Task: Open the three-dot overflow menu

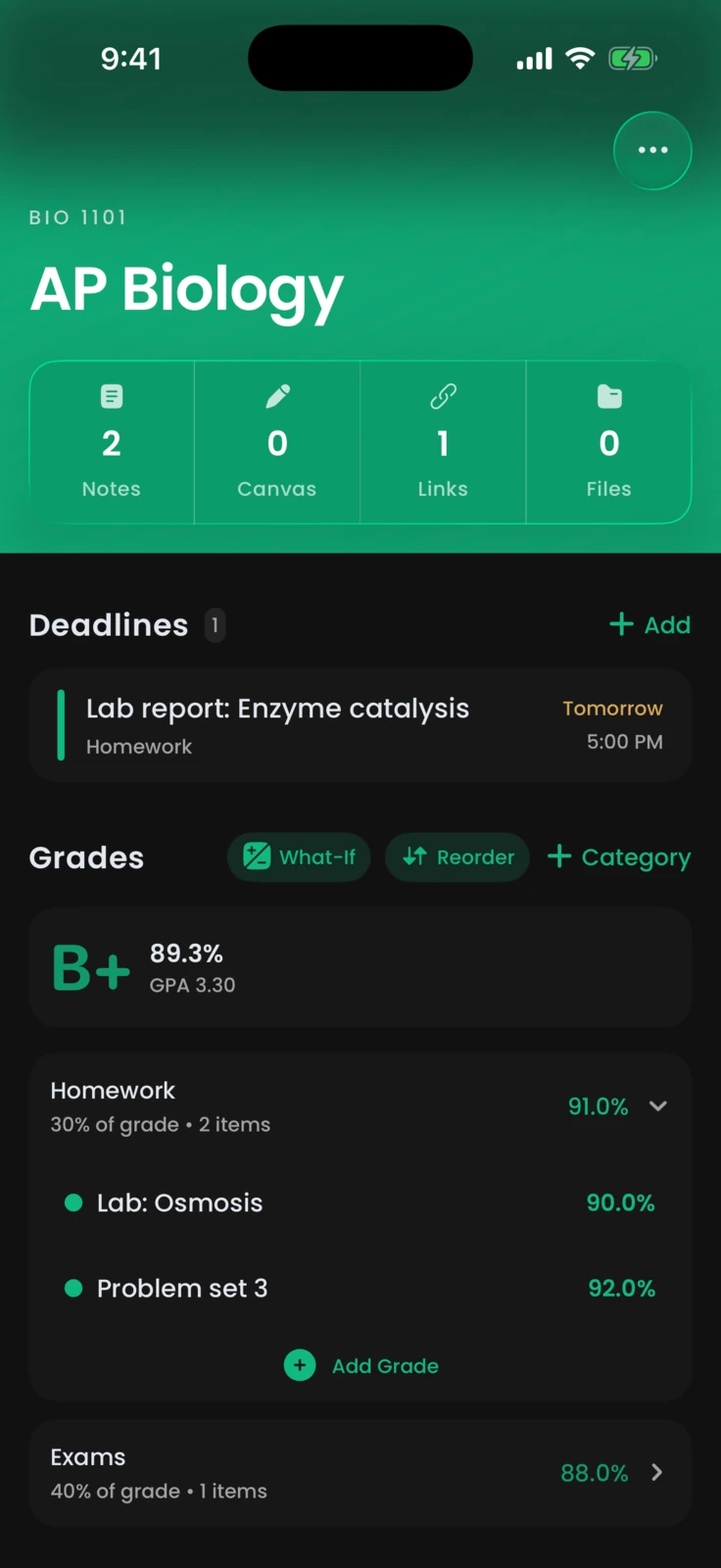Action: [x=652, y=150]
